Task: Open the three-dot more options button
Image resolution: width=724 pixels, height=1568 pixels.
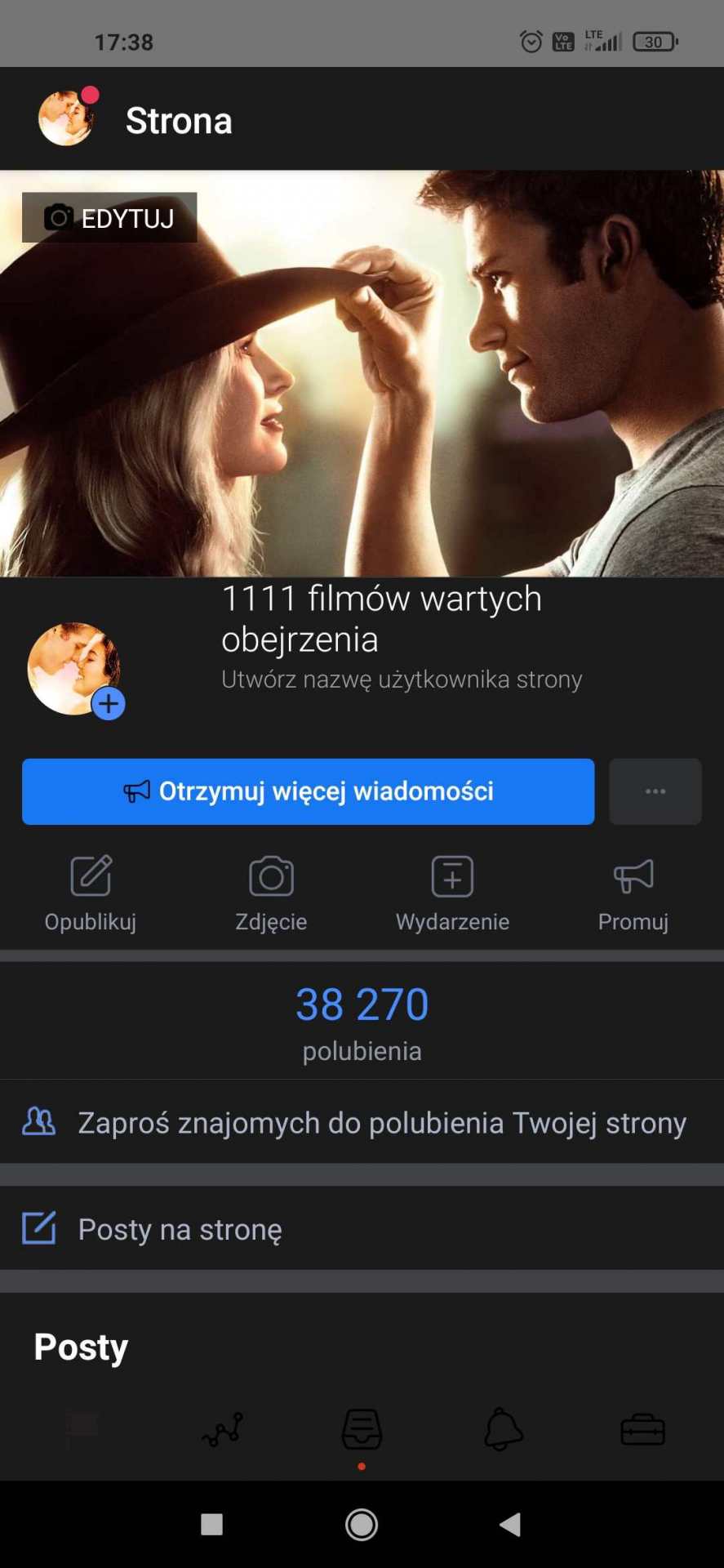Action: pos(655,791)
